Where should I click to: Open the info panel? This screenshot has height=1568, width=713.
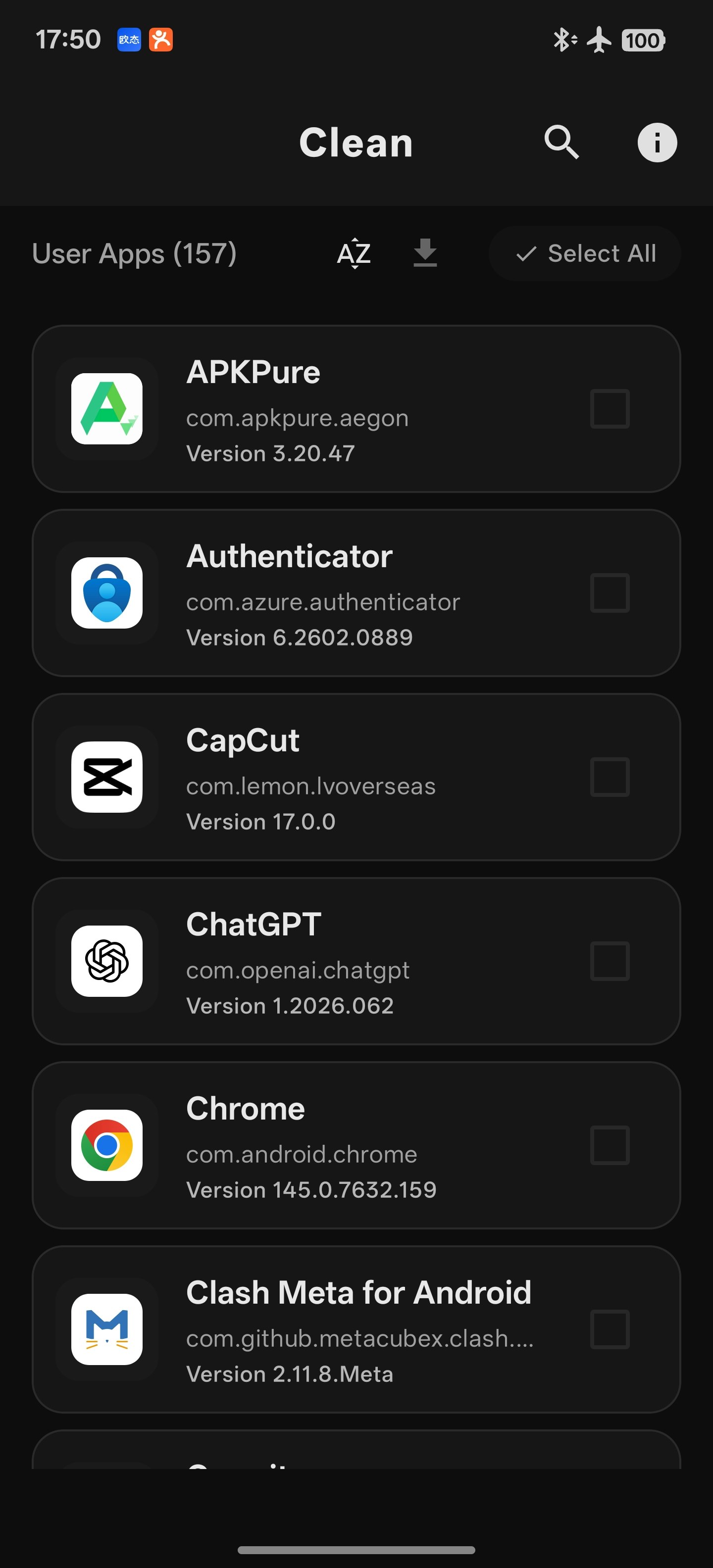click(x=657, y=142)
